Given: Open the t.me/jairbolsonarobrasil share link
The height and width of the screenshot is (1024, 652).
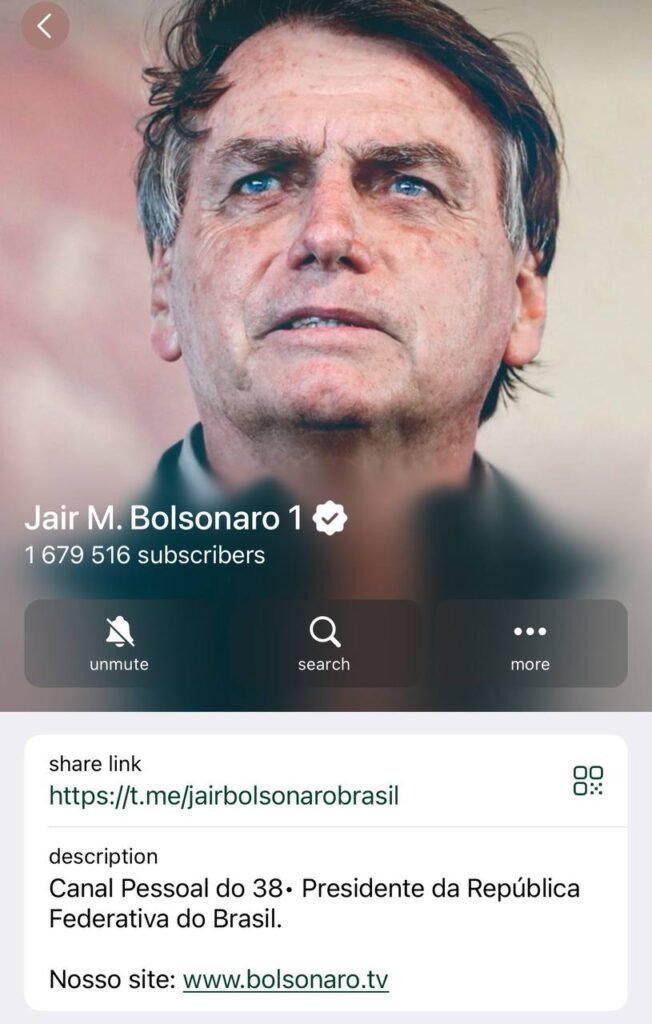Looking at the screenshot, I should click(x=224, y=796).
